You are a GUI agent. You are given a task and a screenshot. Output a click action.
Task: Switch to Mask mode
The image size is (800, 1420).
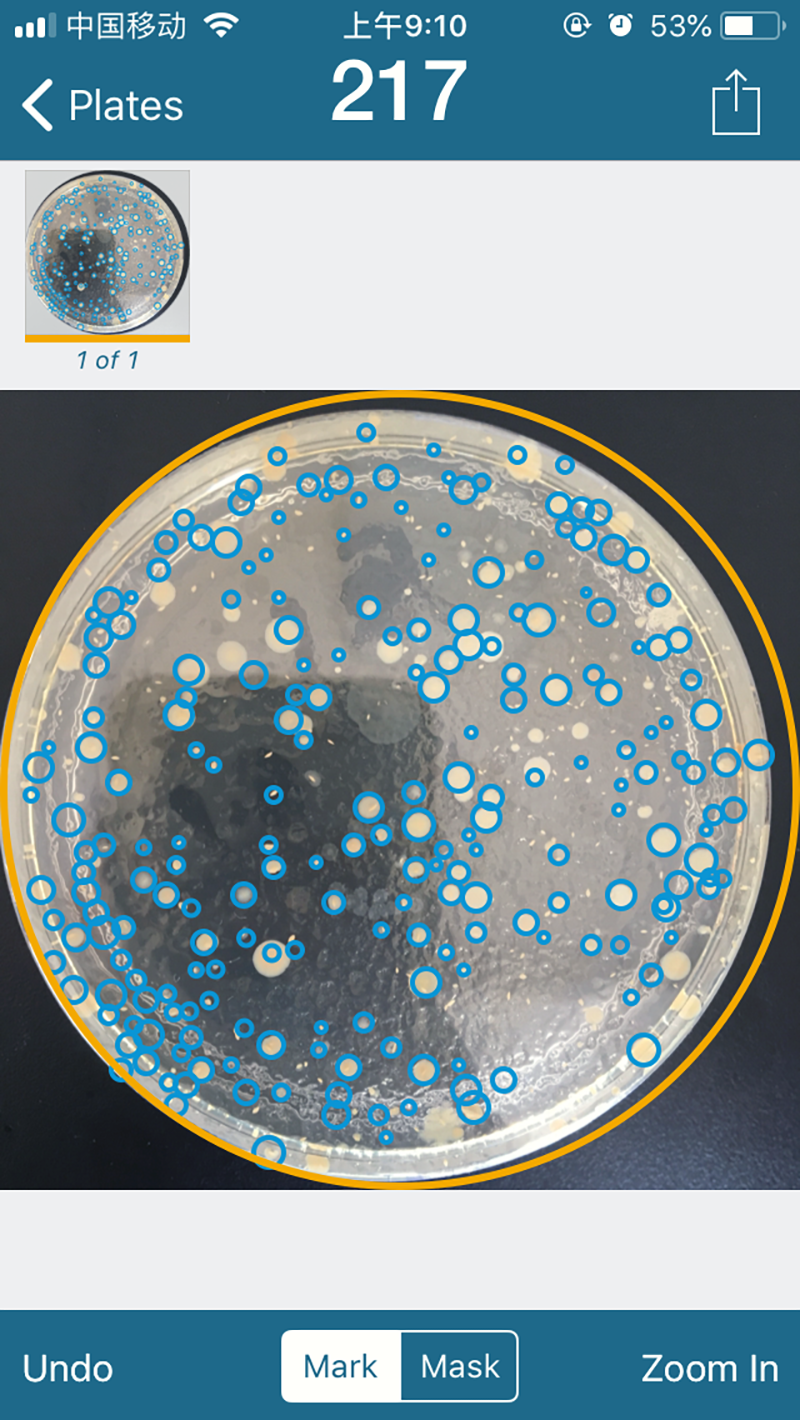point(460,1366)
